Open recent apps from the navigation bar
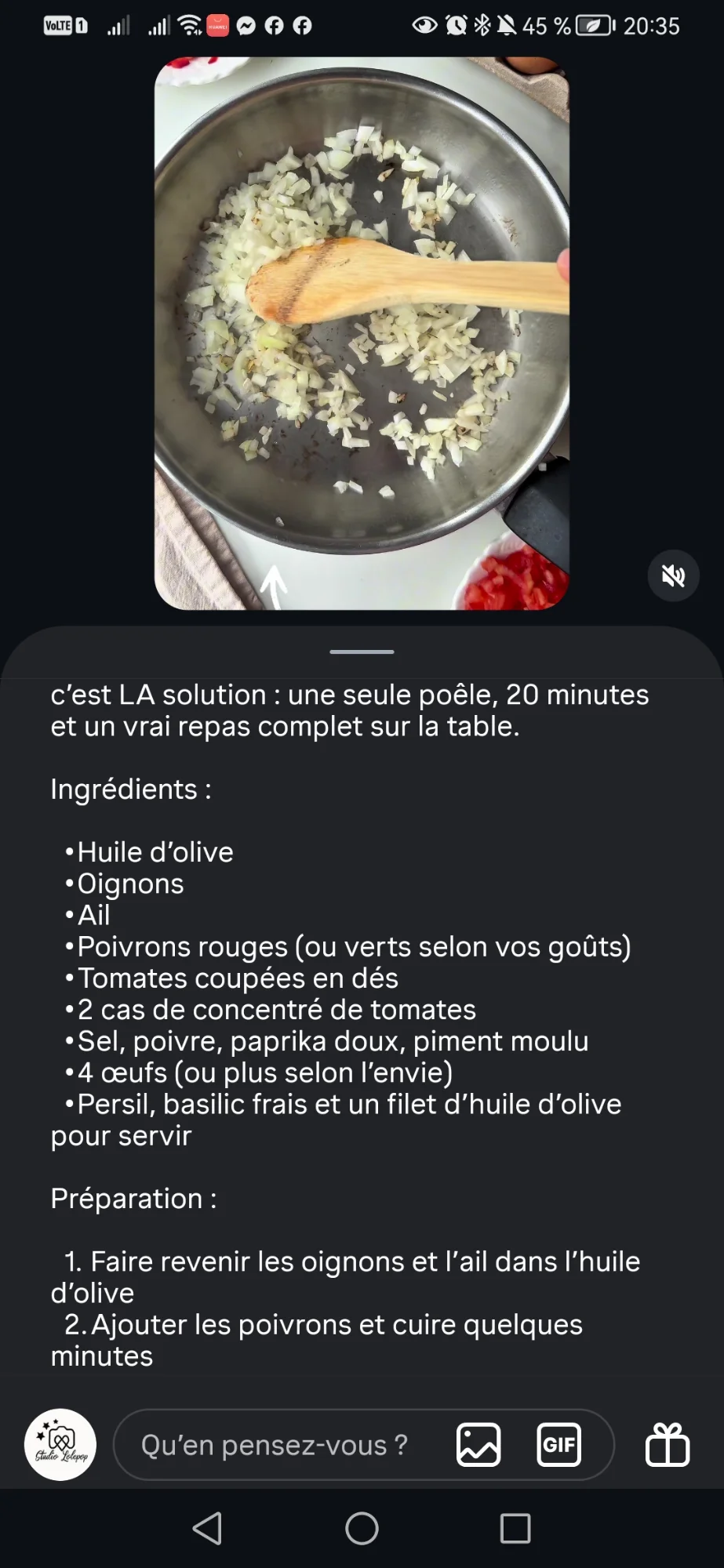This screenshot has height=1568, width=724. tap(515, 1528)
